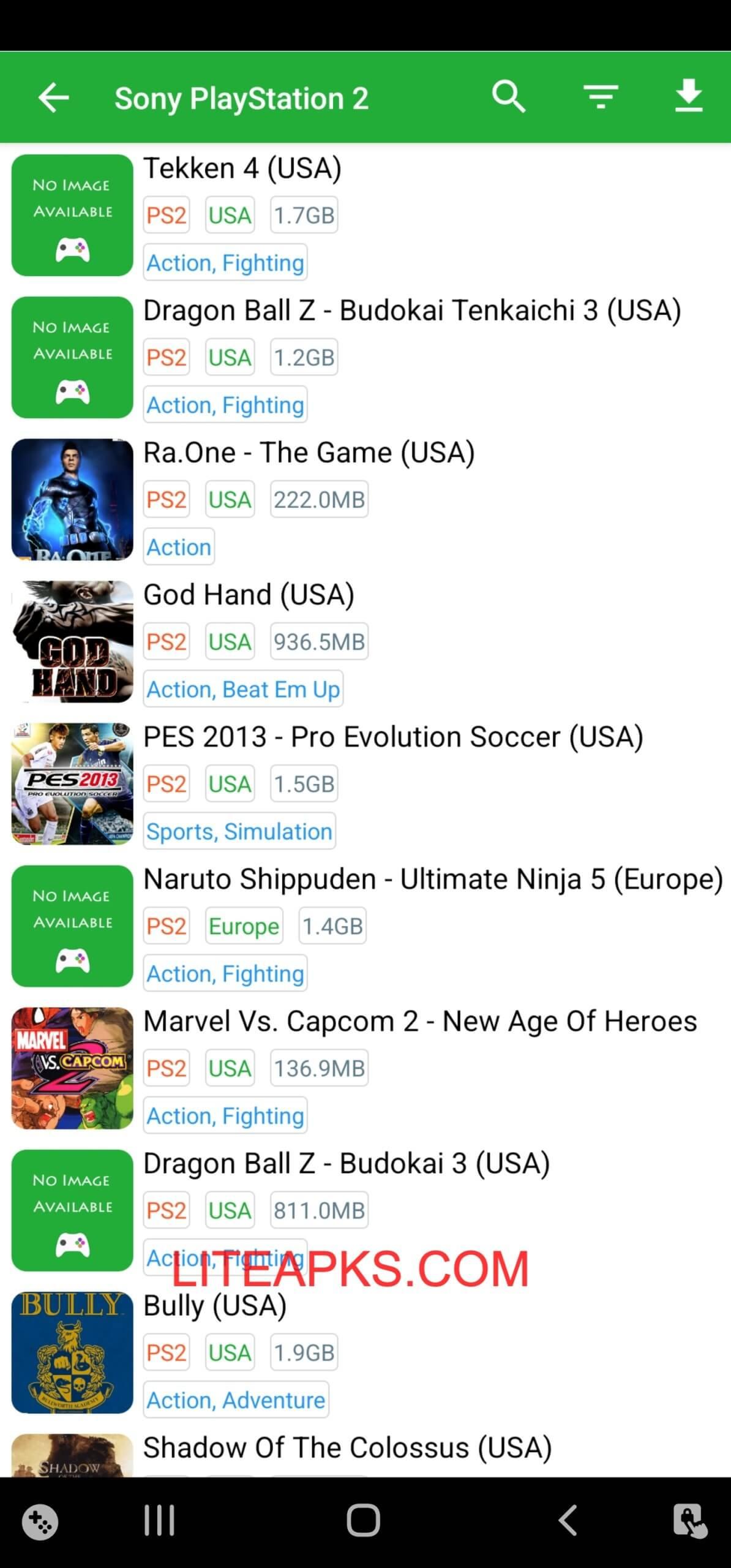Tap the gamepad placeholder icon for Tekken 4
This screenshot has width=731, height=1568.
point(72,250)
